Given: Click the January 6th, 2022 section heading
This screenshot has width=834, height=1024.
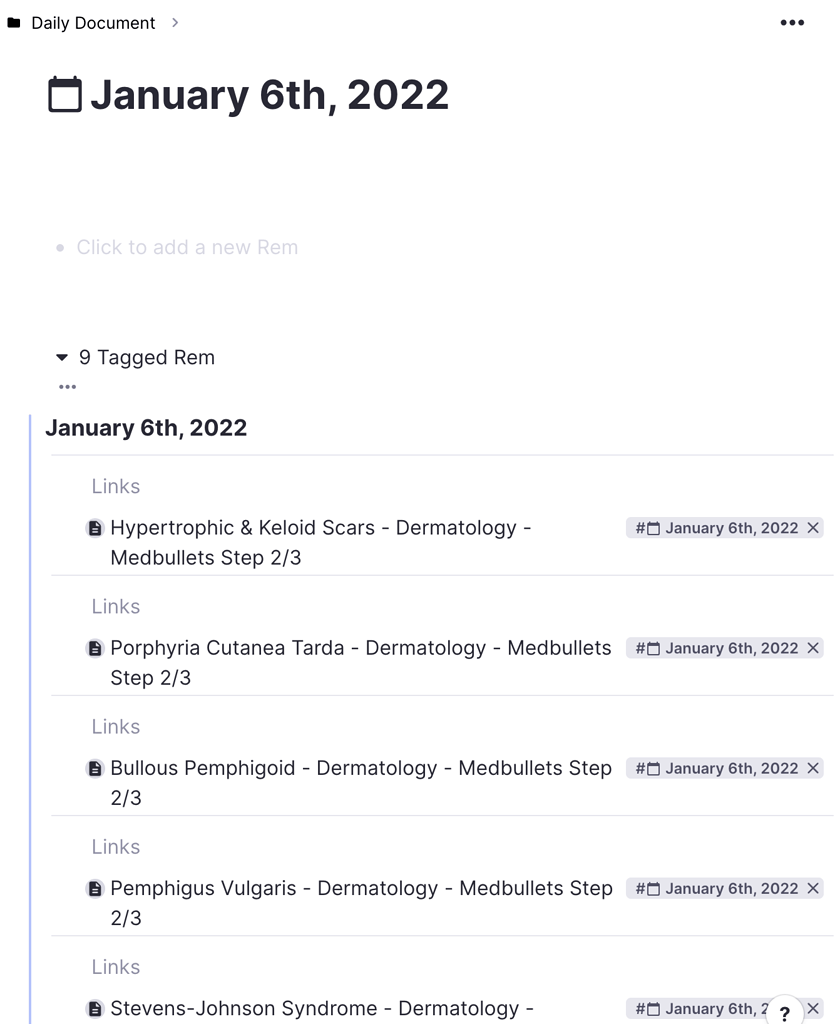Looking at the screenshot, I should pos(145,427).
